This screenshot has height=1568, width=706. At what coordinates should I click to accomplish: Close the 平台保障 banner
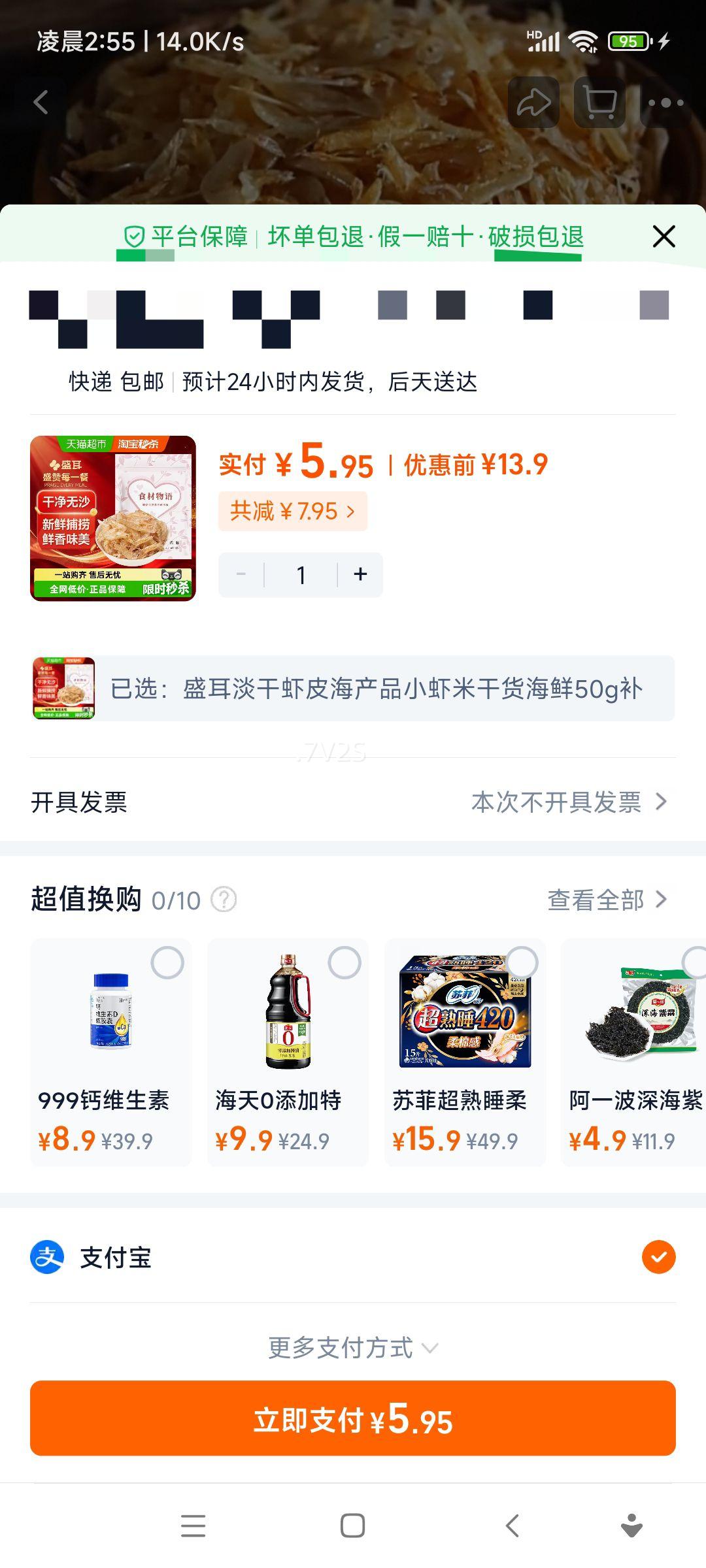(x=663, y=237)
